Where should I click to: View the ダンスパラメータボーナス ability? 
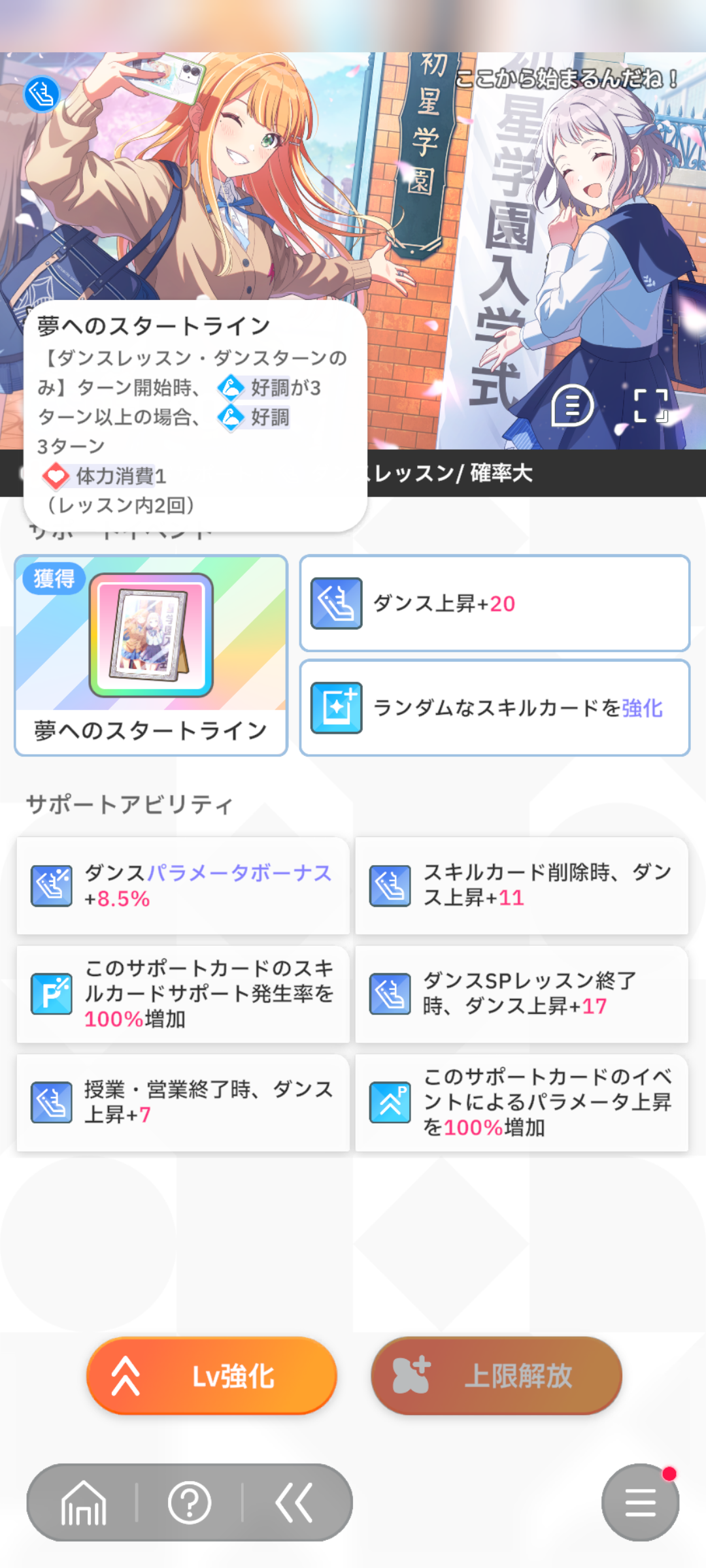click(183, 885)
